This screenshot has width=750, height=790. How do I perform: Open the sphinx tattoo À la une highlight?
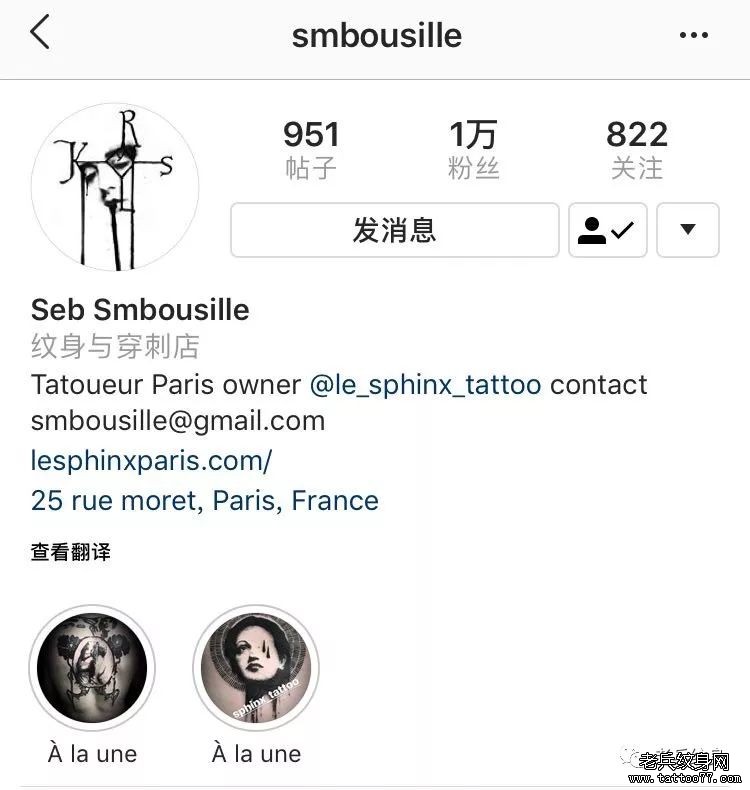(x=256, y=668)
